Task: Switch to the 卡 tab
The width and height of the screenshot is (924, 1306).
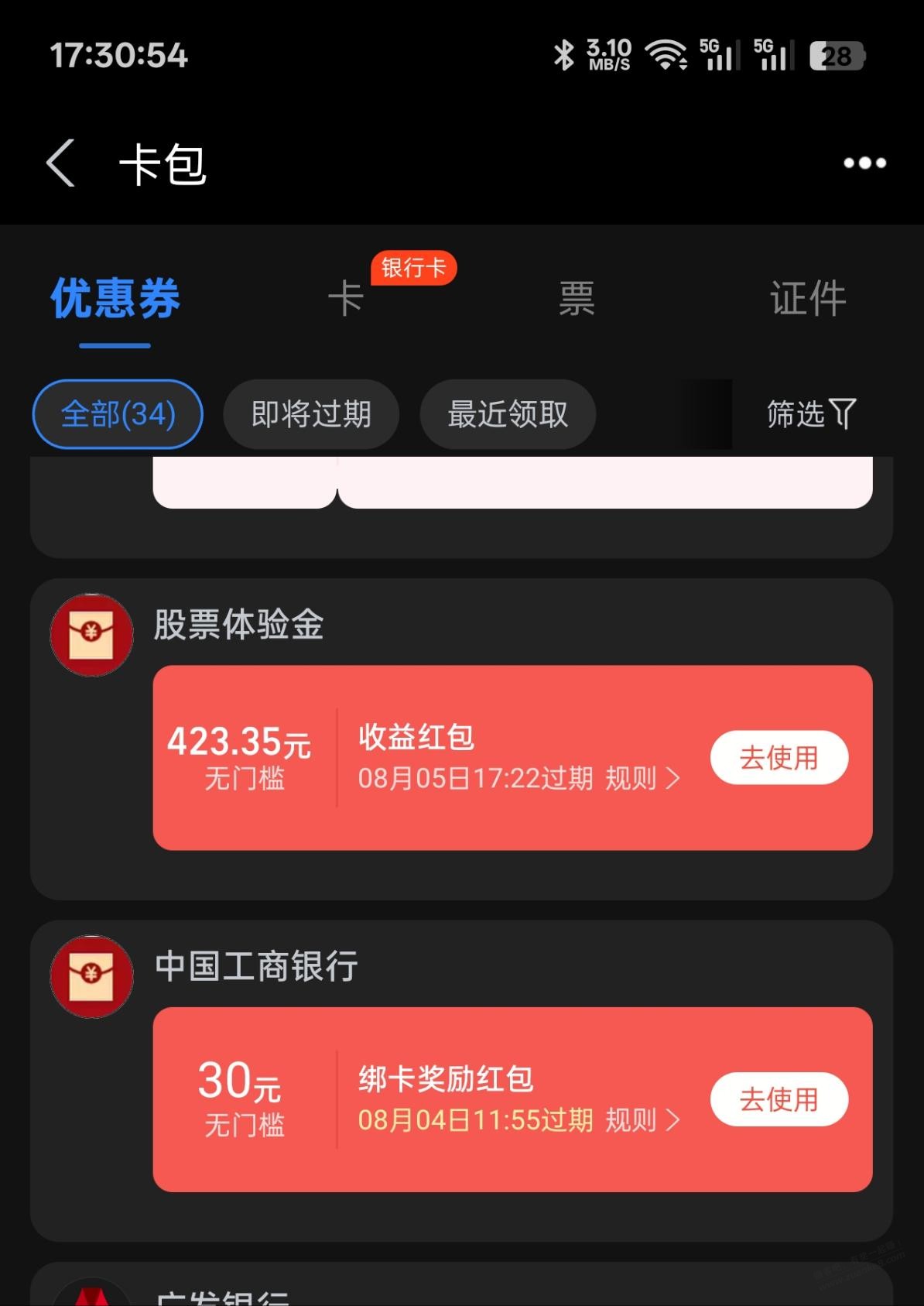Action: [x=346, y=299]
